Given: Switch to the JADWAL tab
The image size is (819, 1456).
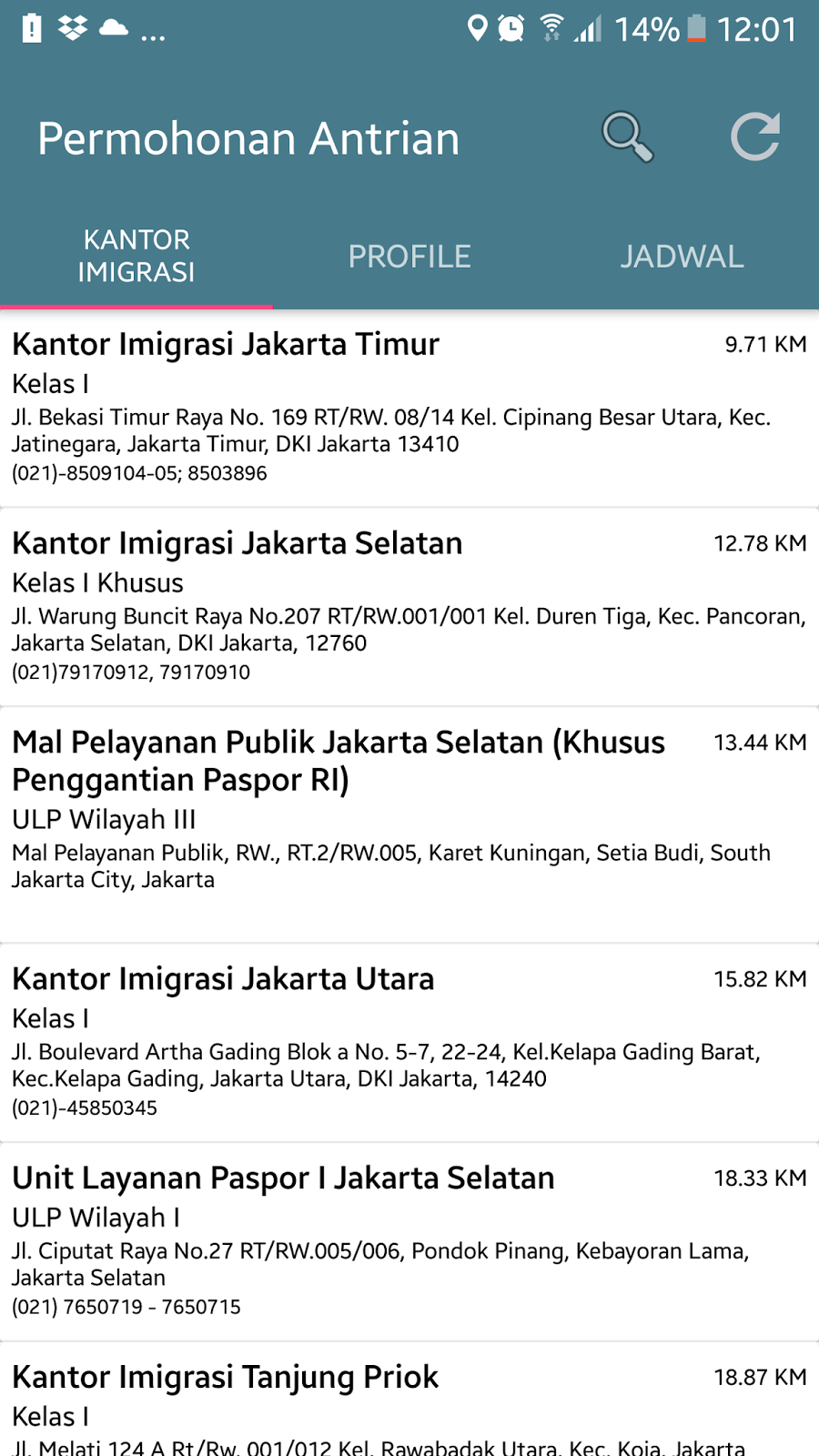Looking at the screenshot, I should pyautogui.click(x=682, y=256).
